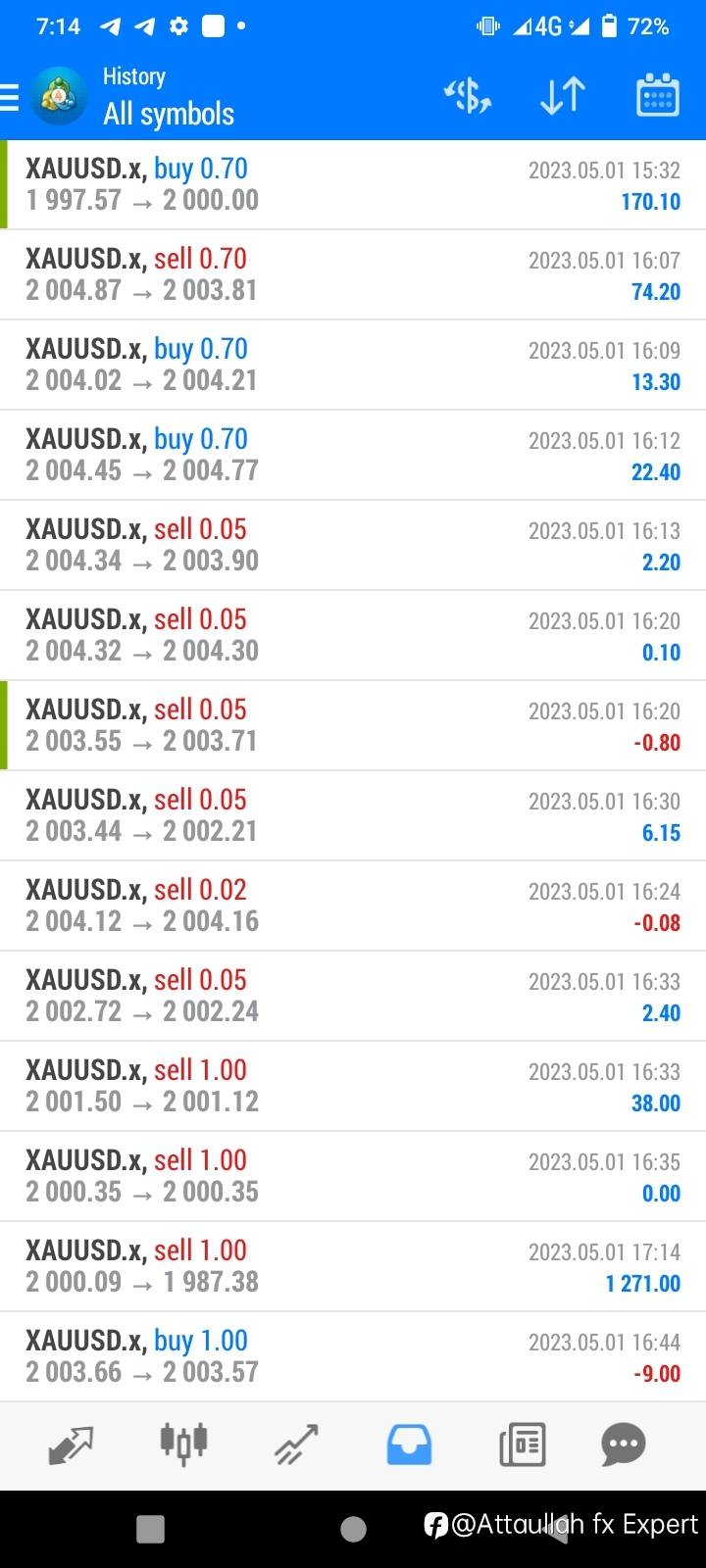Open the buy 1.00 trade with loss -9.00
Image resolution: width=706 pixels, height=1568 pixels.
click(353, 1356)
